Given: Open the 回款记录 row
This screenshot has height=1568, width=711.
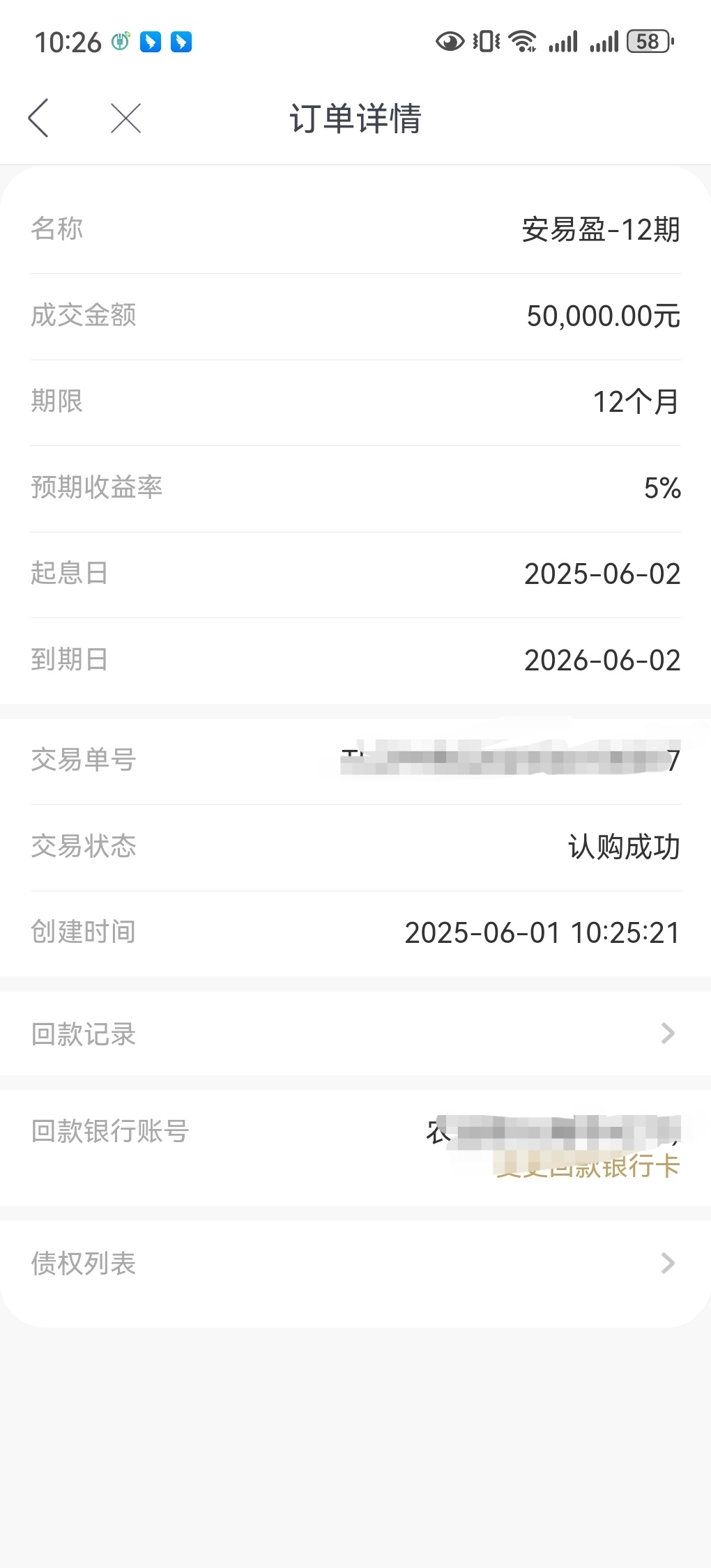Looking at the screenshot, I should pos(355,1033).
